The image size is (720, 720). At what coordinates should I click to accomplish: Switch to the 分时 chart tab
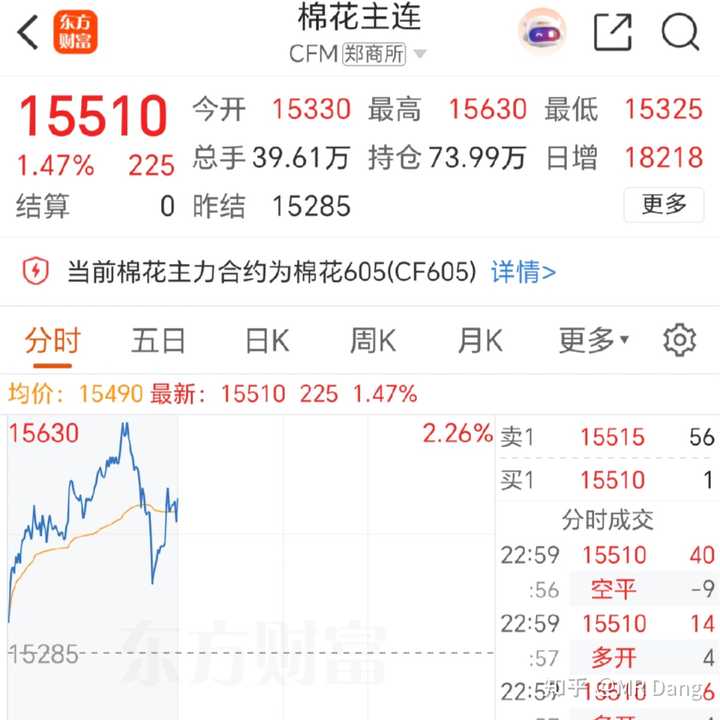point(53,341)
